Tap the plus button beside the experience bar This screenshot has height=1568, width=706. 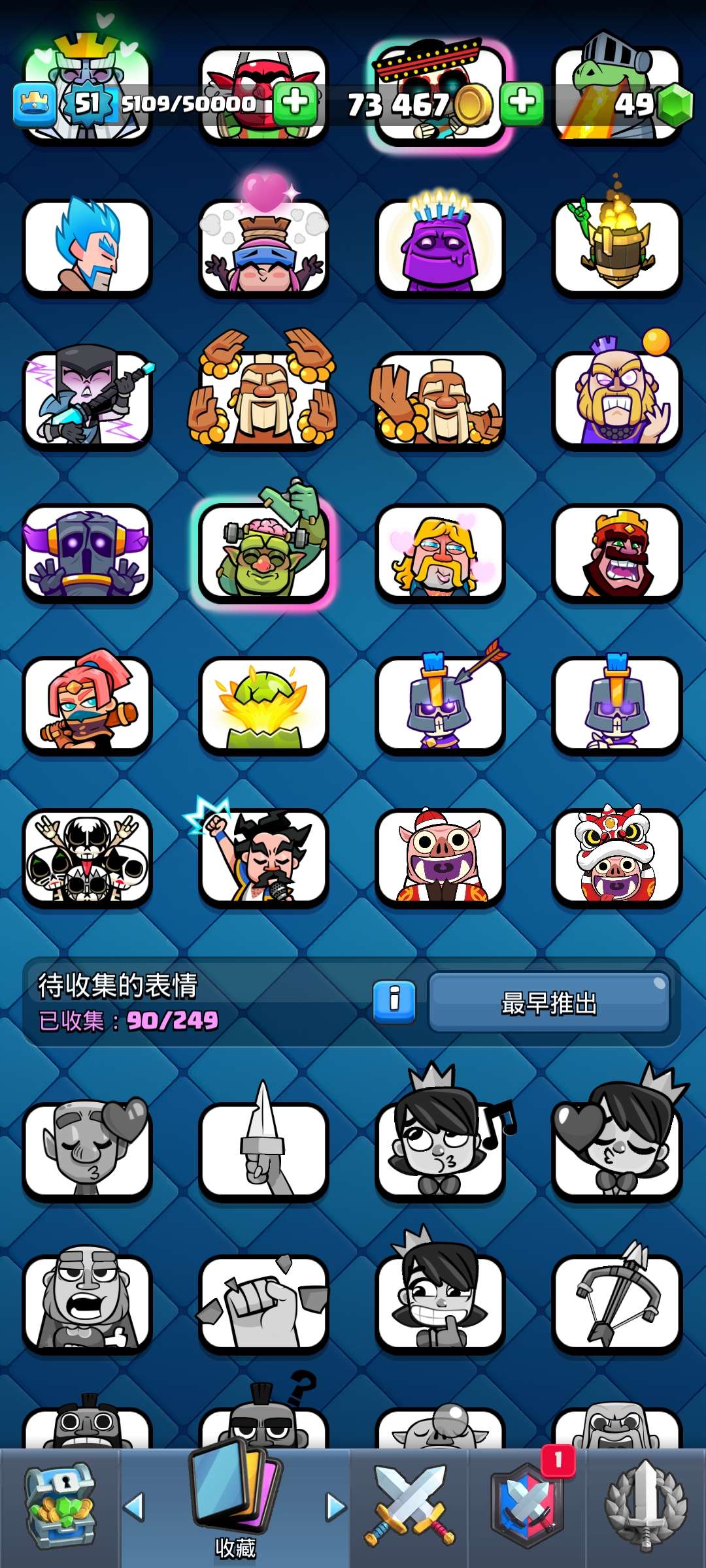(295, 103)
